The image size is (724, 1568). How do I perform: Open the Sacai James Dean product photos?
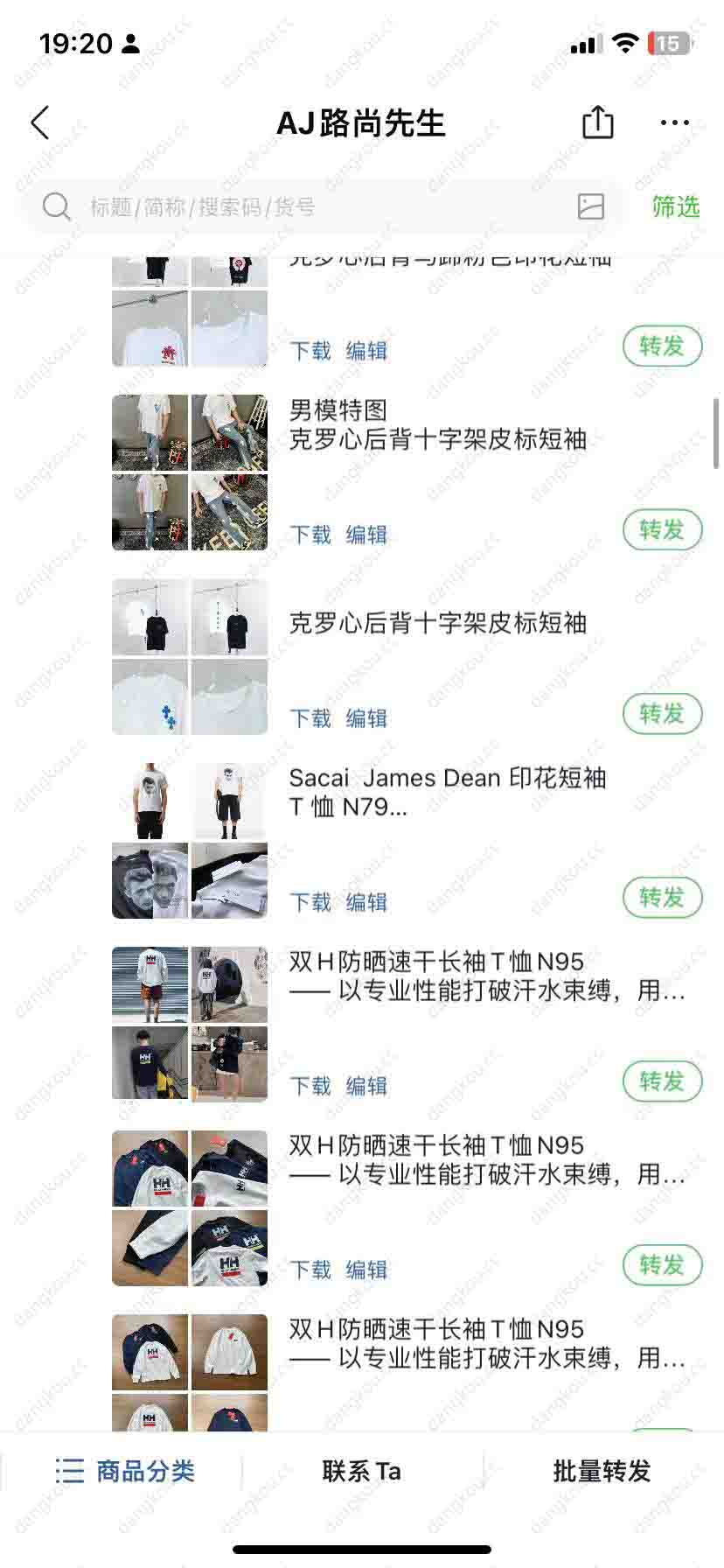[x=190, y=840]
